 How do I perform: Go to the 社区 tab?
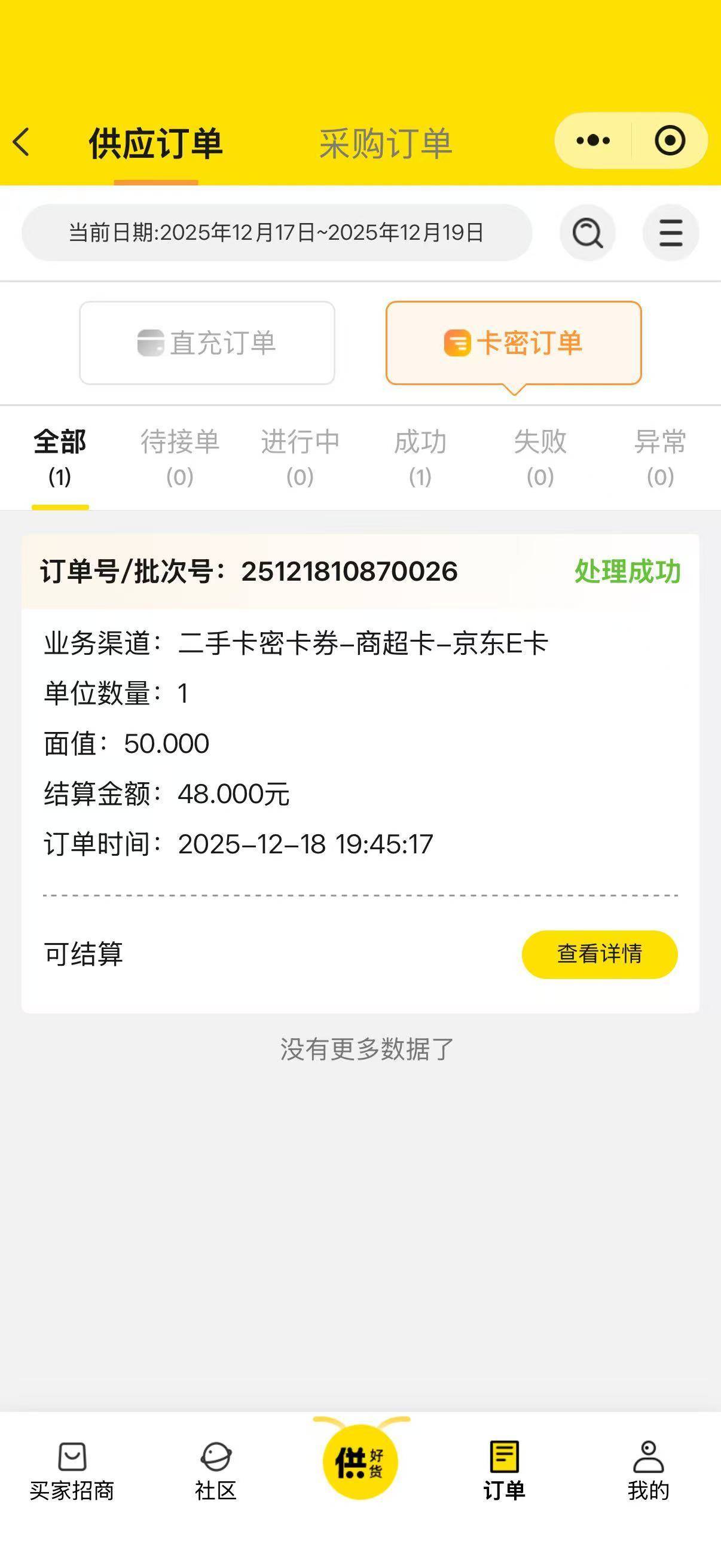click(x=215, y=1471)
